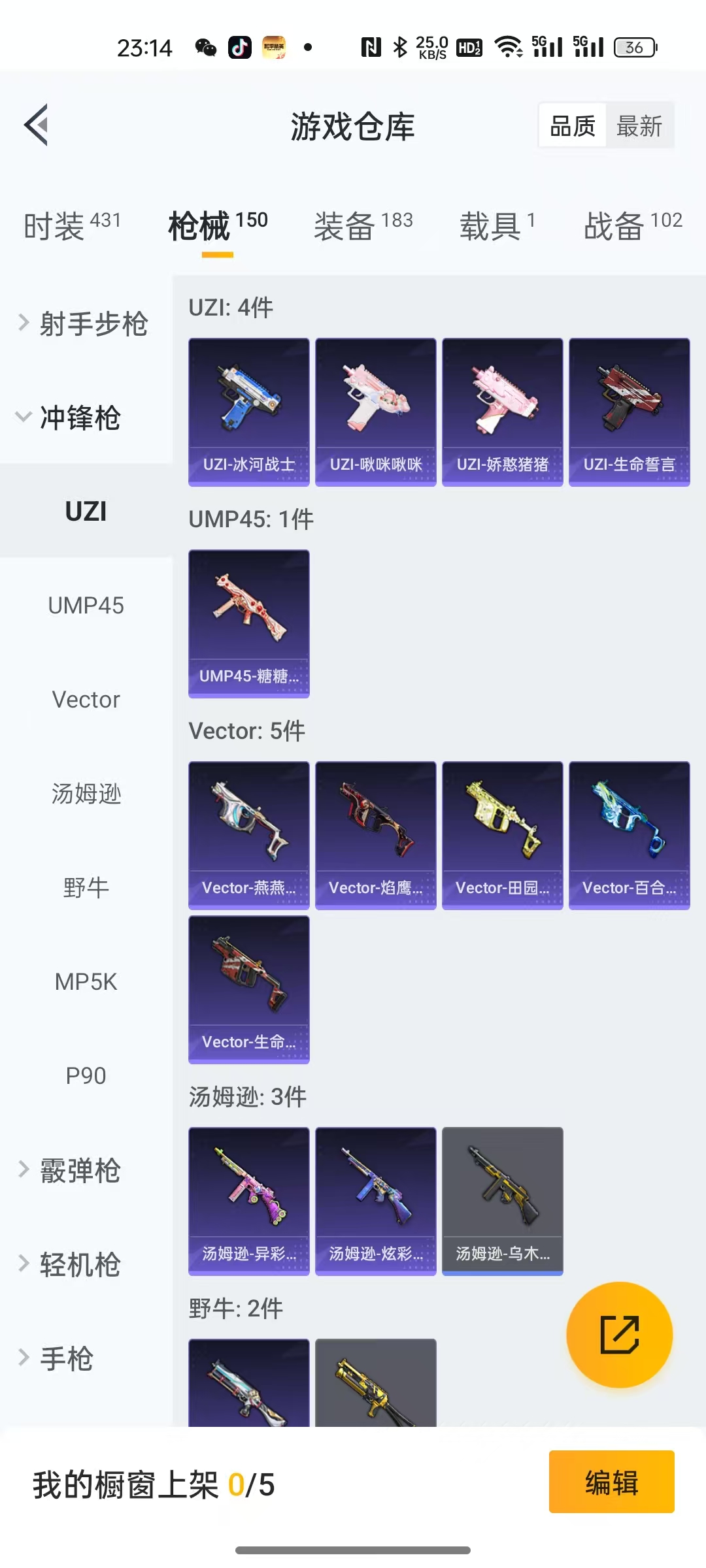The height and width of the screenshot is (1568, 706).
Task: Select P90 in the side list
Action: point(86,1076)
